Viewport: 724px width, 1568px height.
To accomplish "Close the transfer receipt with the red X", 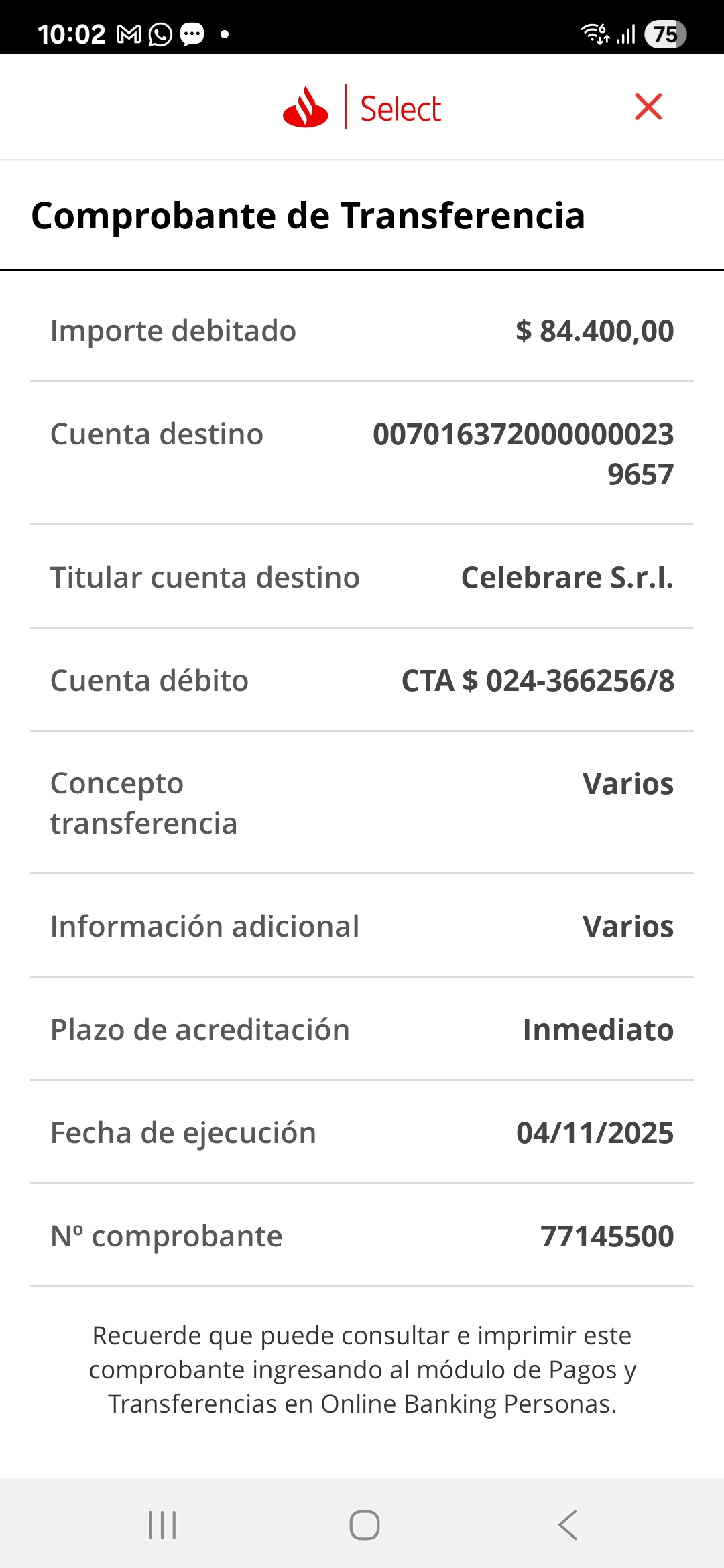I will pyautogui.click(x=648, y=107).
